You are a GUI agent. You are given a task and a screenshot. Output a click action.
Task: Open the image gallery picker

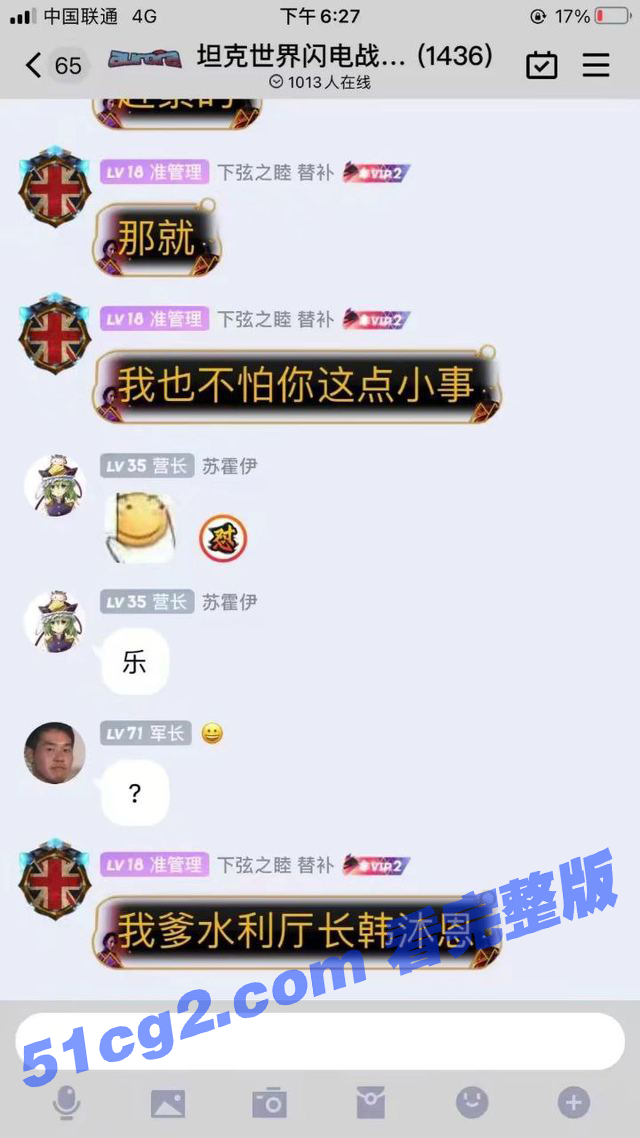point(168,1103)
